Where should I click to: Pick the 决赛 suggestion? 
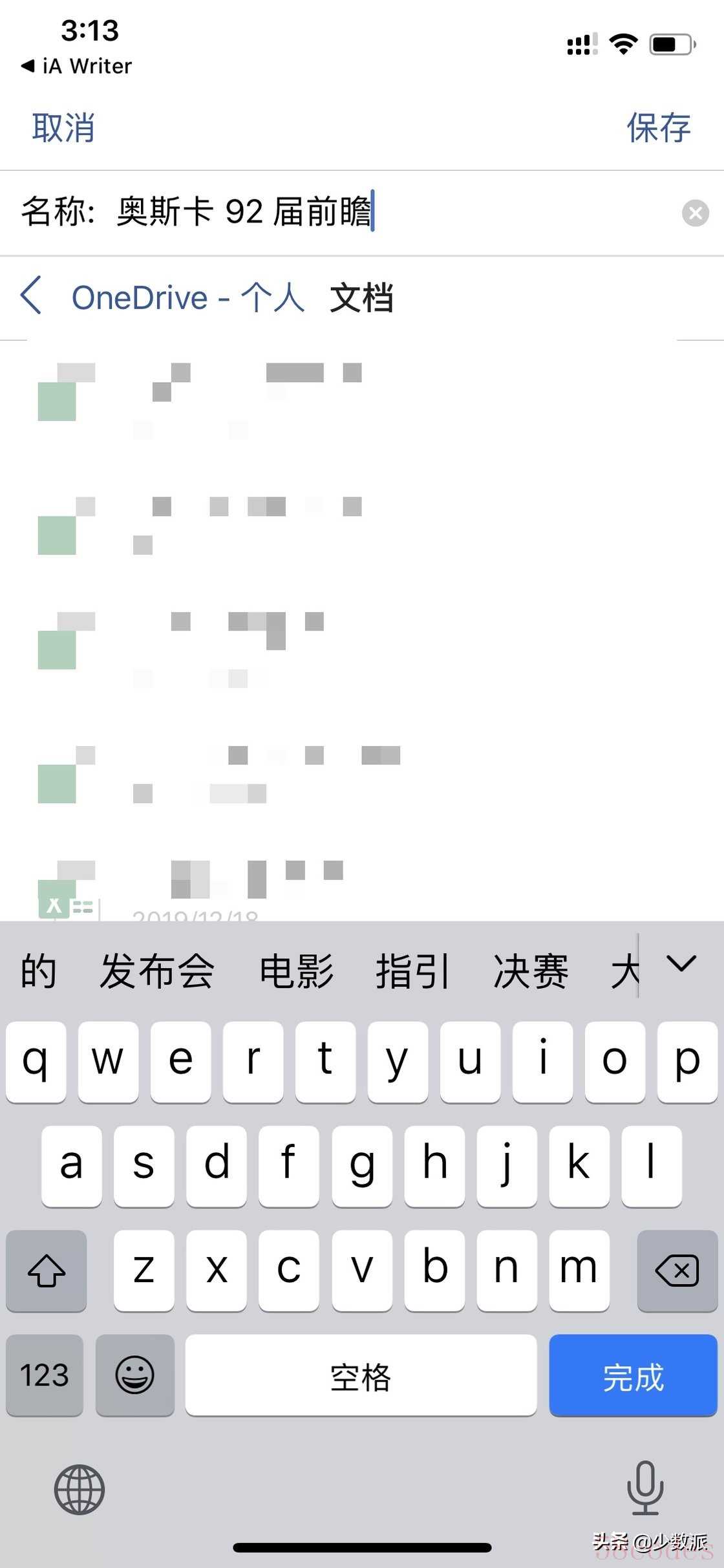coord(531,971)
